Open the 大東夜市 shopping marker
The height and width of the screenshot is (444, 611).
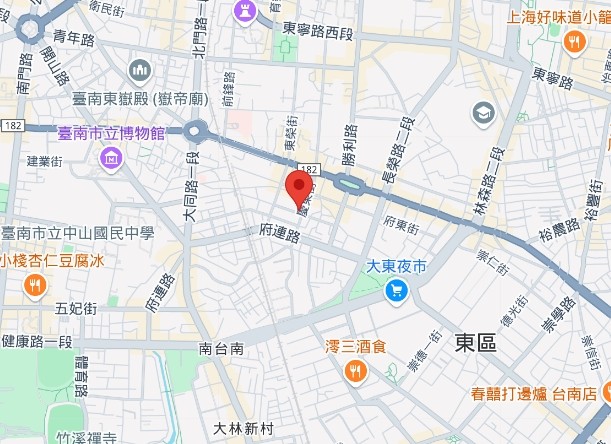(x=397, y=290)
